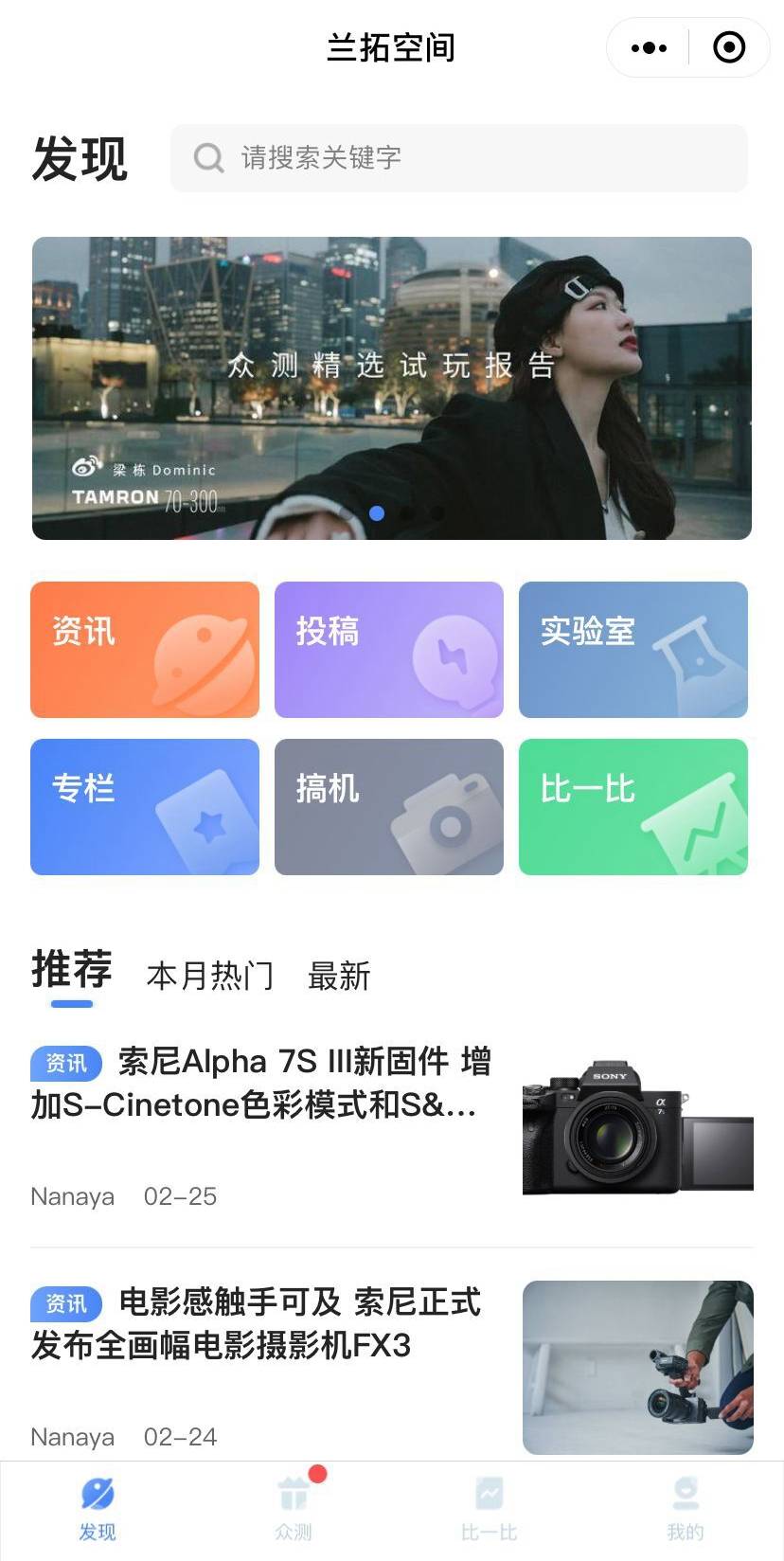
Task: Open the 投稿 category tile
Action: [389, 650]
